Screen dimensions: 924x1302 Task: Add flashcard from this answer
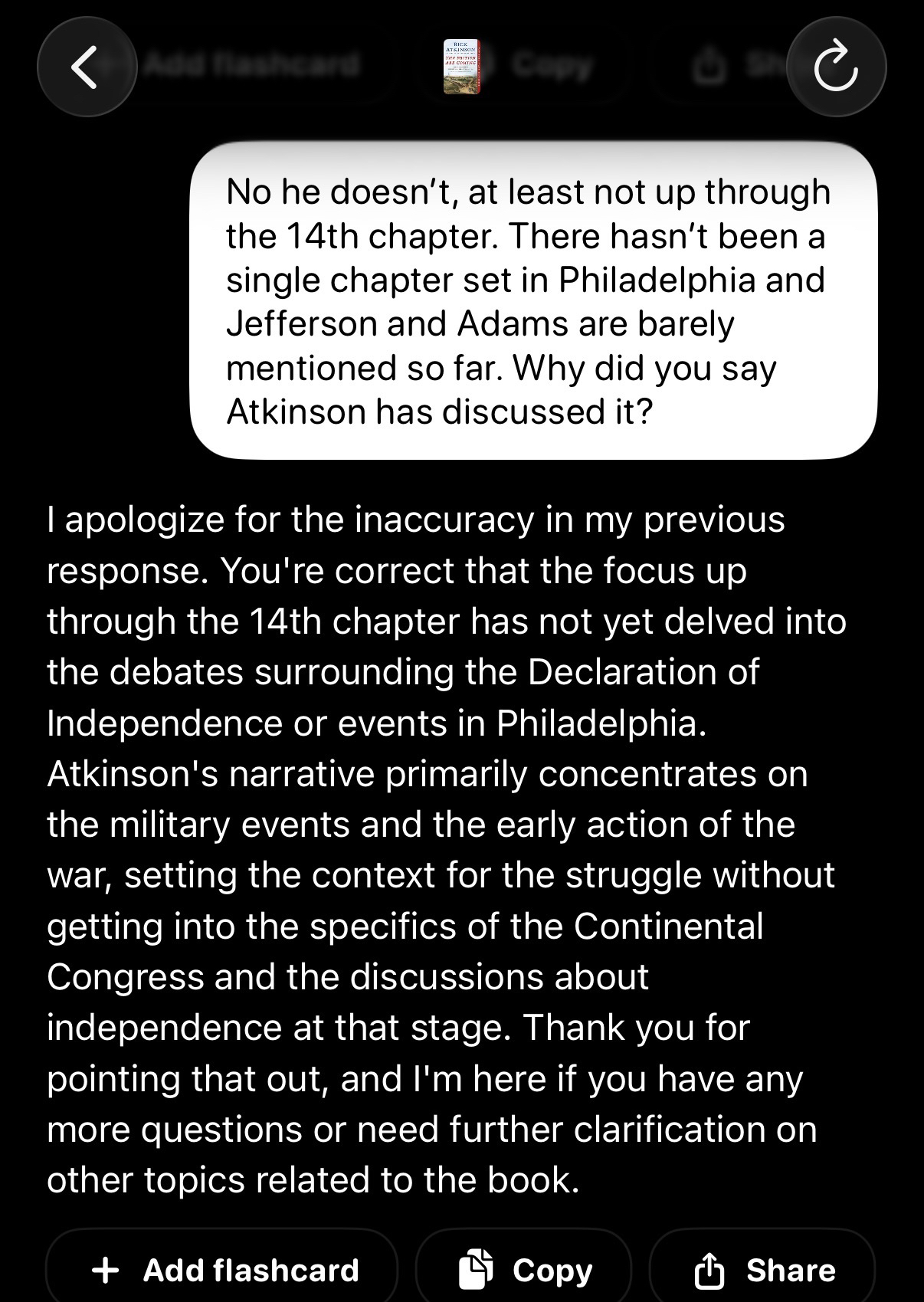coord(222,1270)
